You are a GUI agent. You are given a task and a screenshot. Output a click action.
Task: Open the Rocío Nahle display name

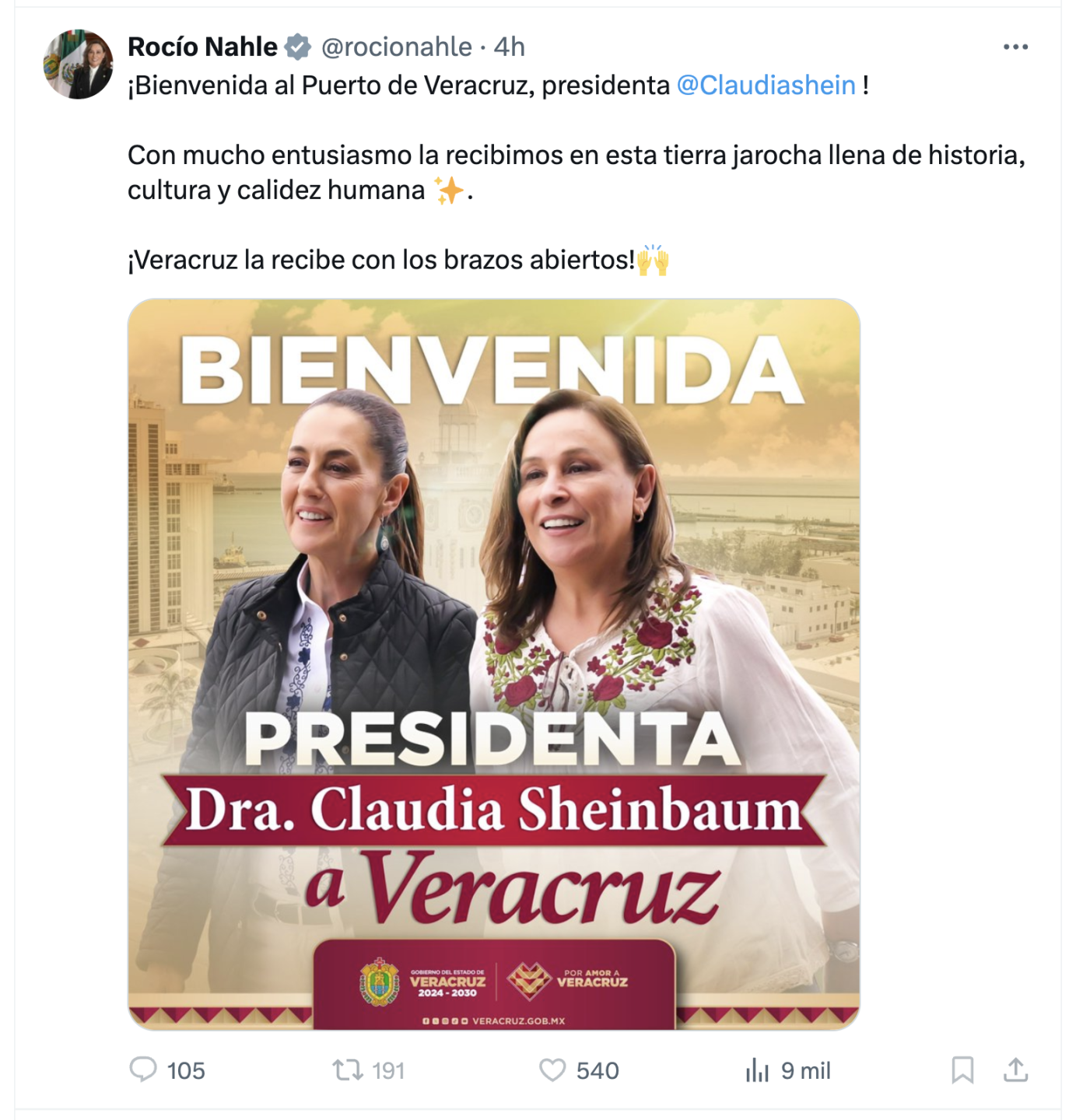pos(202,47)
